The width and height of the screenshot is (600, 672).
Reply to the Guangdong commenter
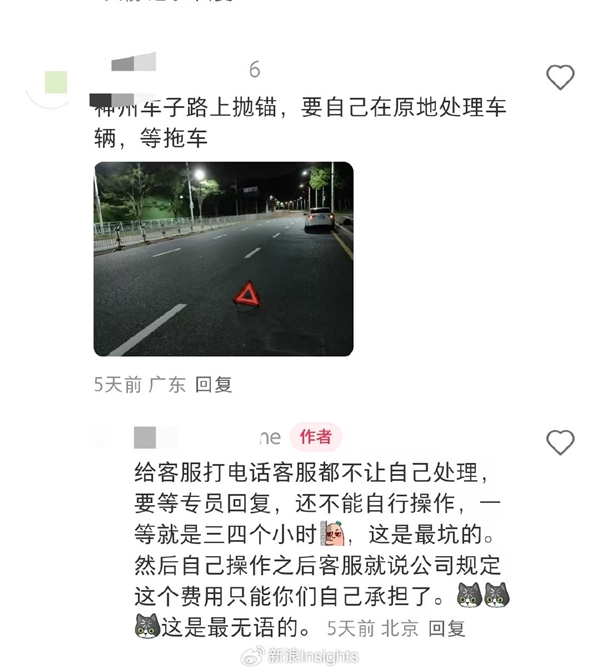click(213, 384)
